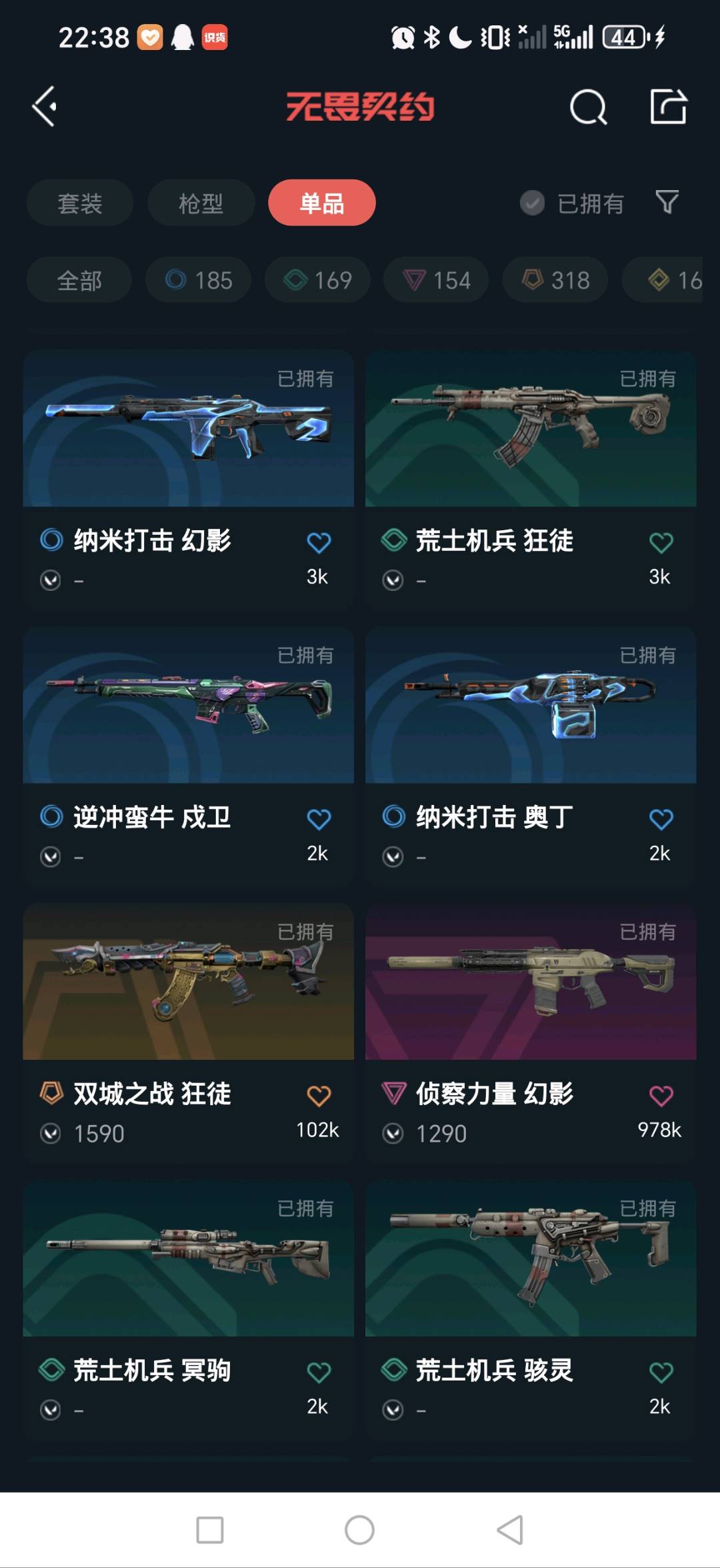This screenshot has width=720, height=1568.
Task: Filter by the 318 rarity chip
Action: tap(555, 280)
